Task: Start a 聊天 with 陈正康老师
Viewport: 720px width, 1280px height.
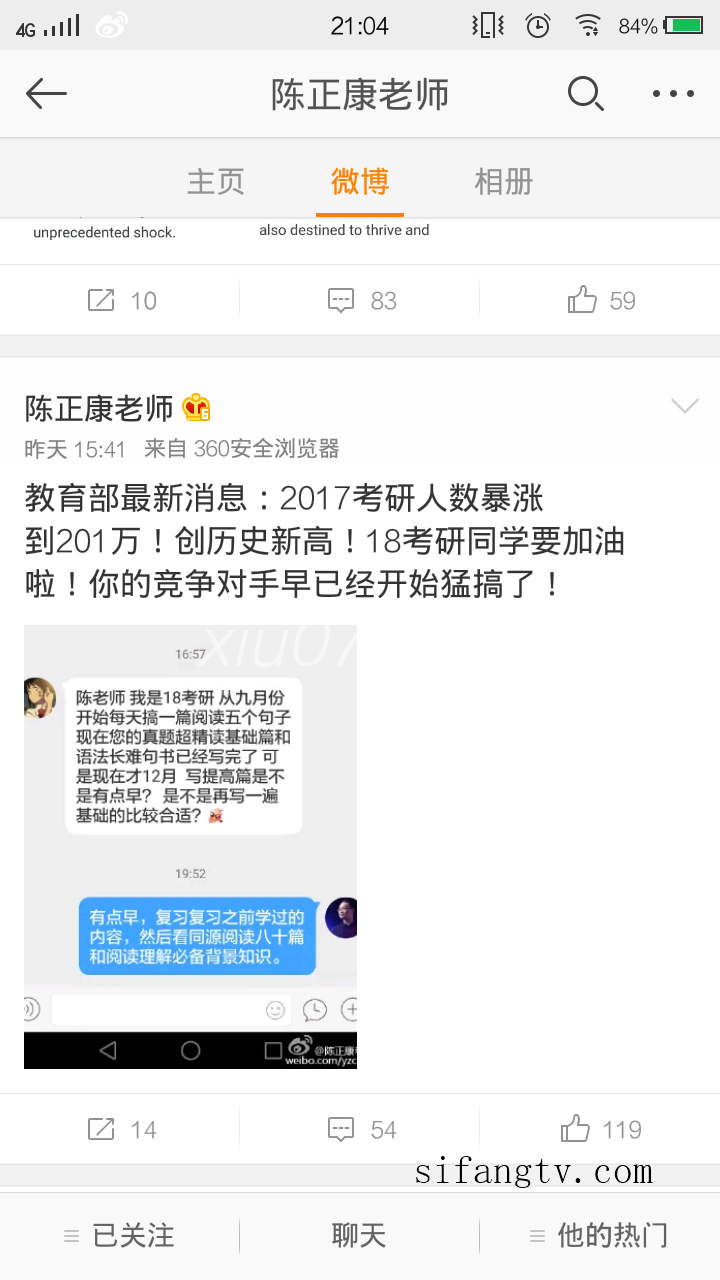Action: click(359, 1236)
